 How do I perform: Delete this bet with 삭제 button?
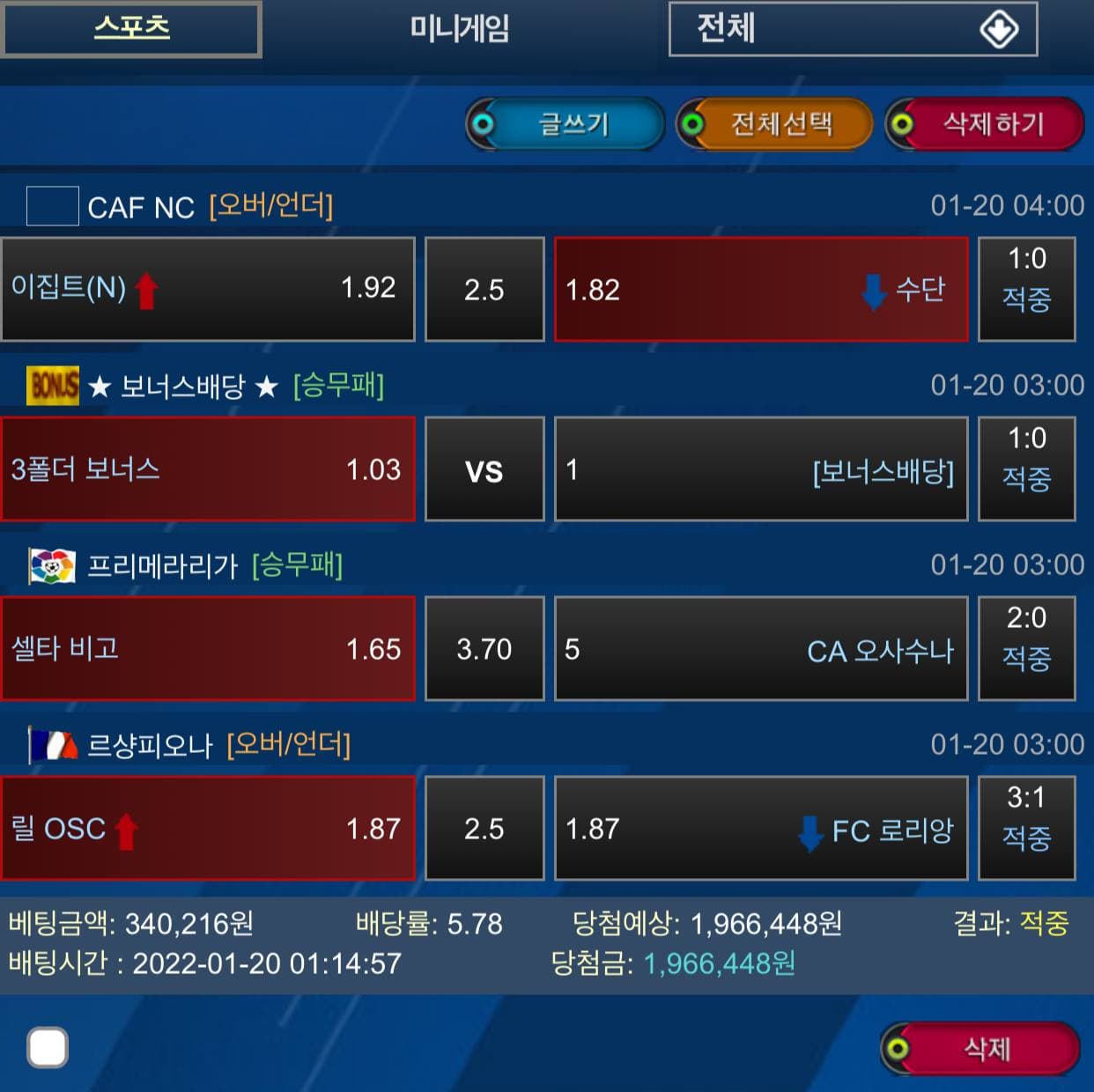coord(980,1048)
